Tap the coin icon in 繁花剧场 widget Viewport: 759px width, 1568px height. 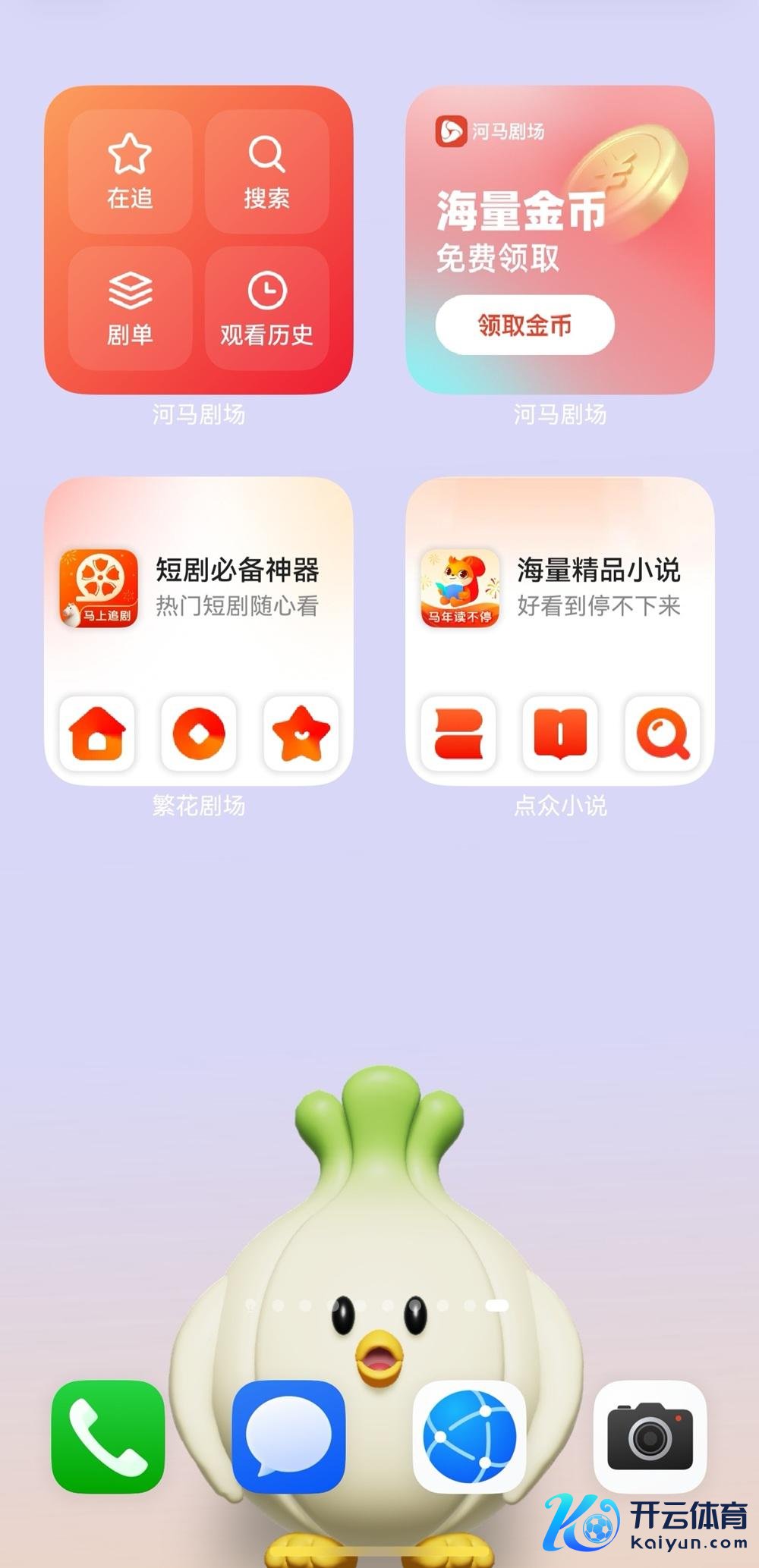click(x=199, y=734)
